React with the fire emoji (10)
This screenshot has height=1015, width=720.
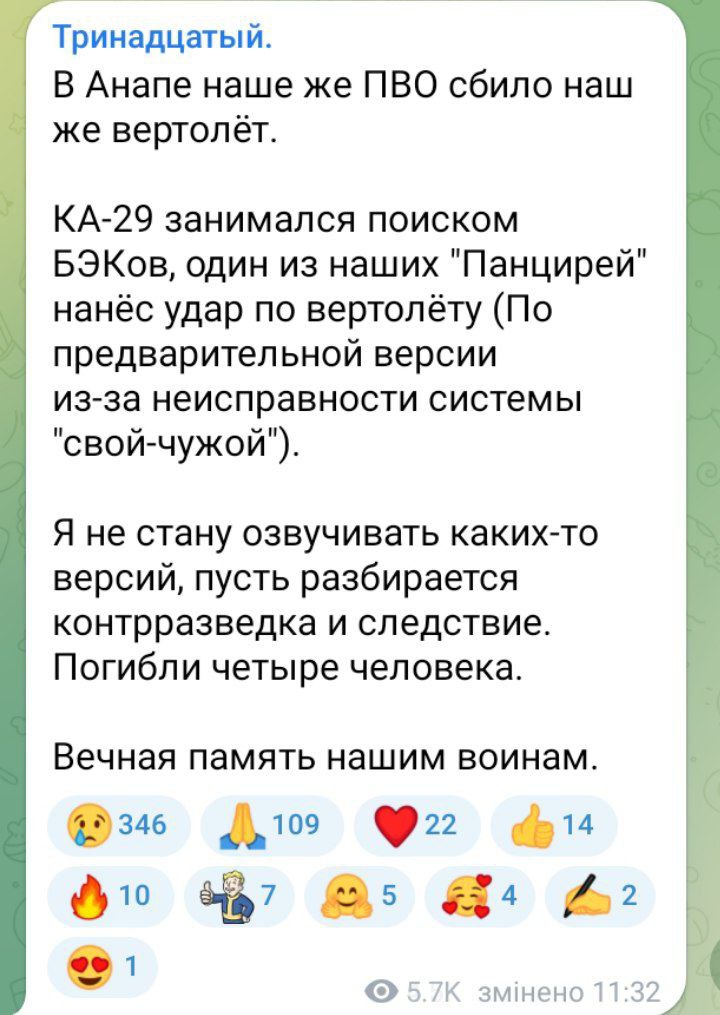point(112,895)
